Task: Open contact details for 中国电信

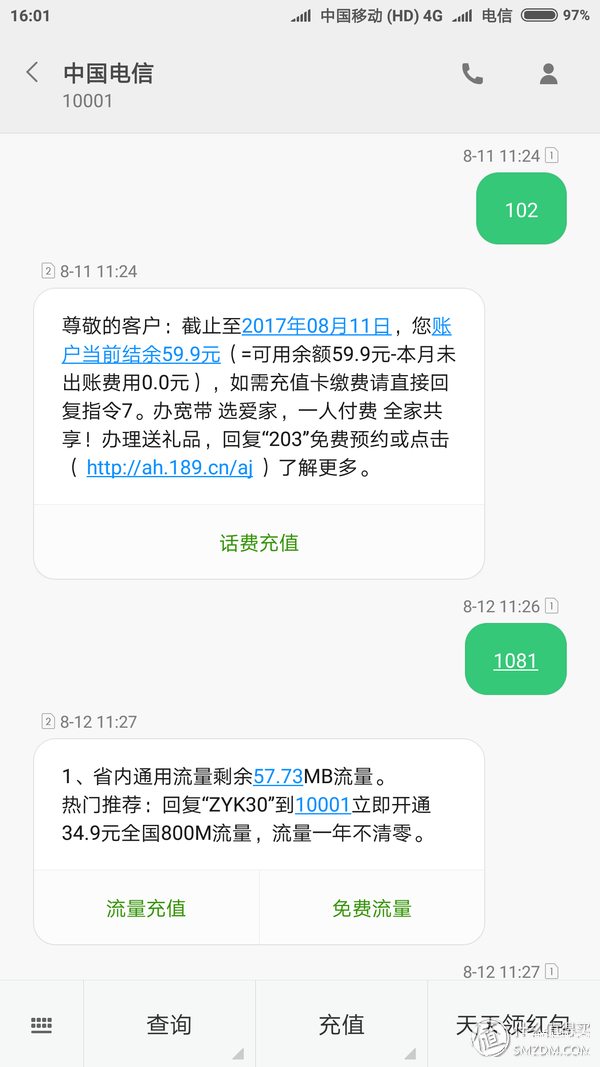Action: pos(548,73)
